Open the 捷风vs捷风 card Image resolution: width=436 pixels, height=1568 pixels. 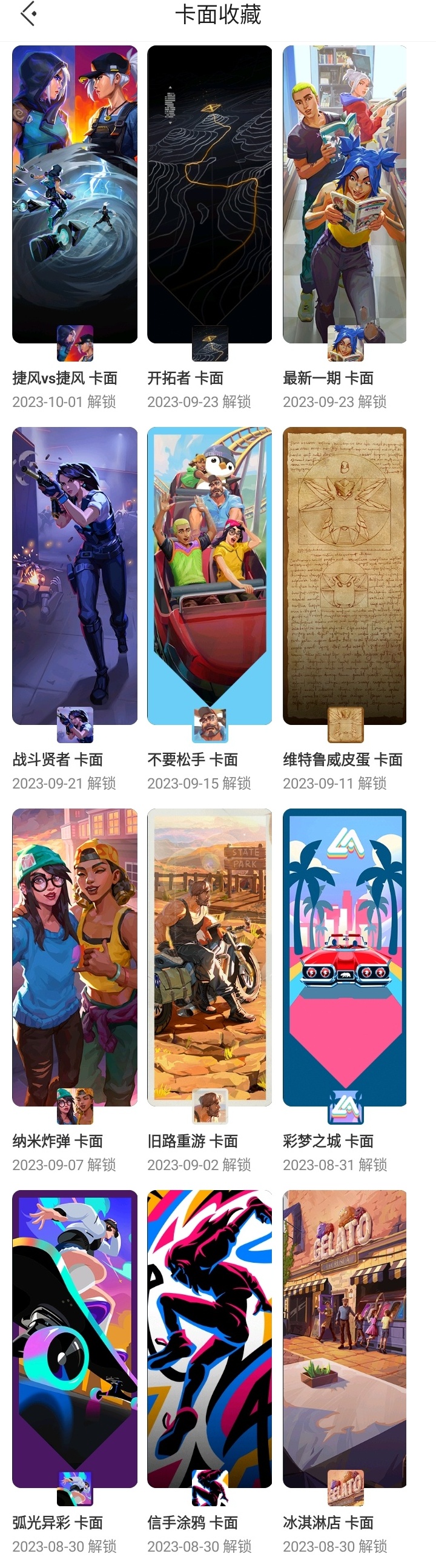[75, 195]
